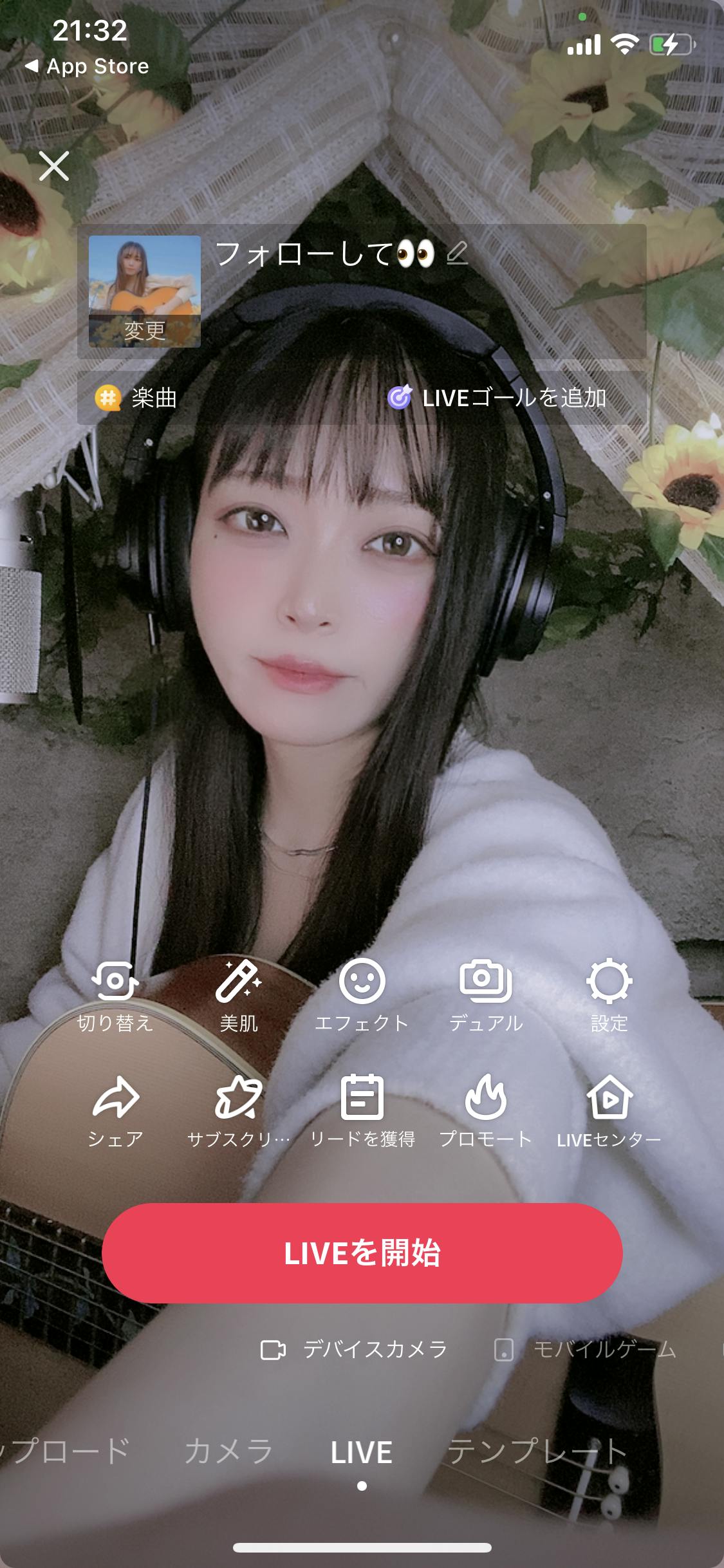The width and height of the screenshot is (724, 1568).
Task: Edit the LIVE title with pencil icon
Action: [457, 254]
